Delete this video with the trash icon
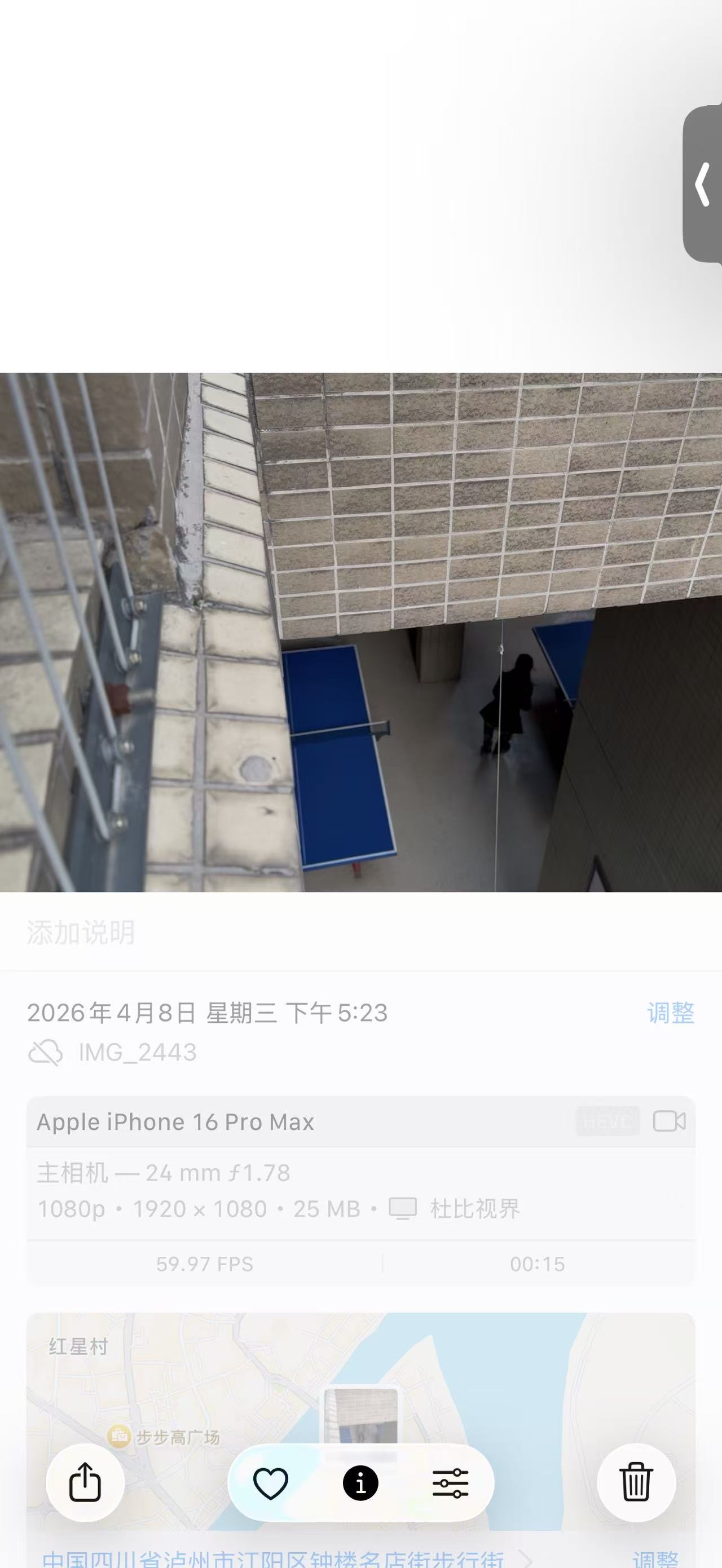This screenshot has width=722, height=1568. 636,1482
